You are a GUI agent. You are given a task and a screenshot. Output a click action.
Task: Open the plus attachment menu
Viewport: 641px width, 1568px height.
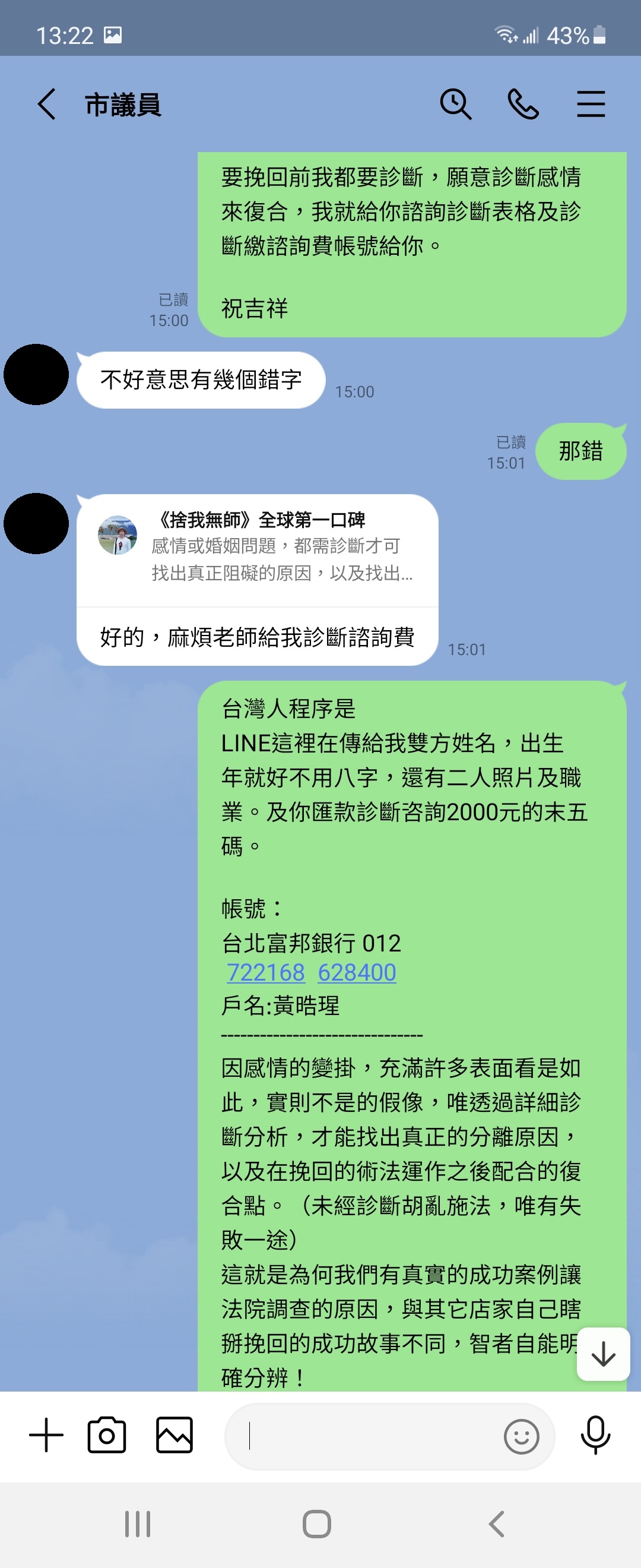[46, 1435]
